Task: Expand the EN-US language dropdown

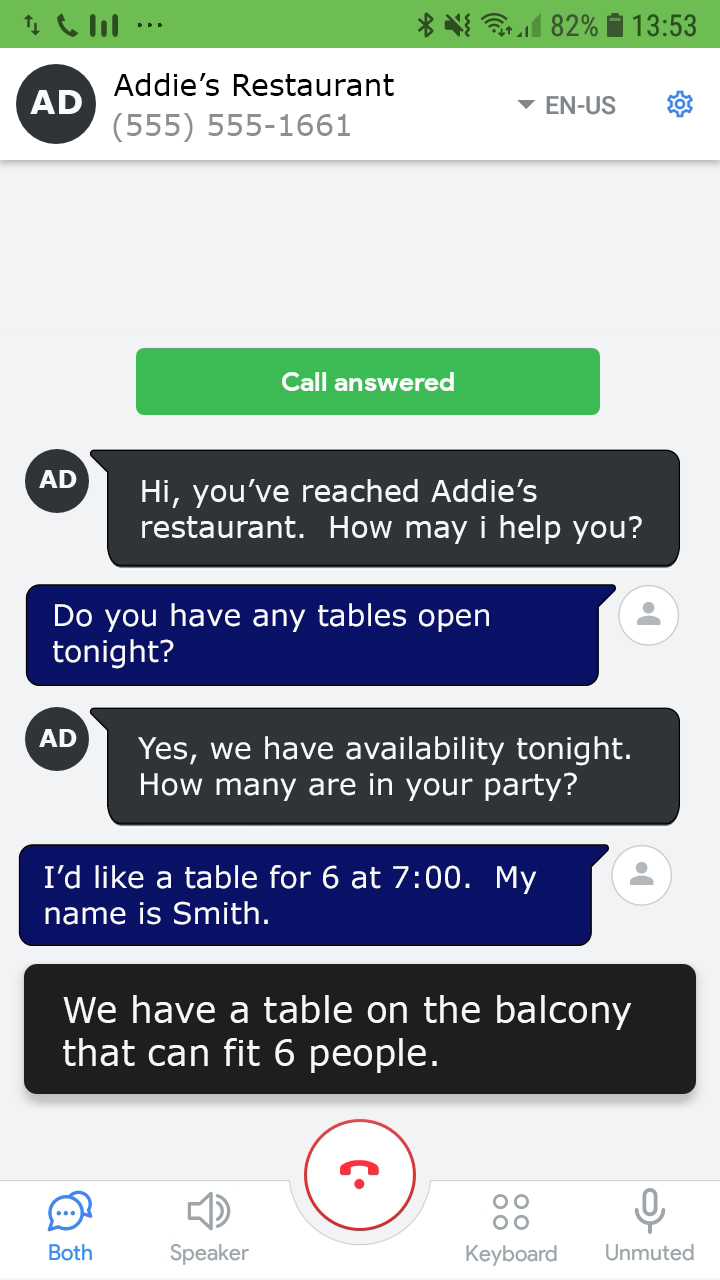Action: tap(567, 105)
